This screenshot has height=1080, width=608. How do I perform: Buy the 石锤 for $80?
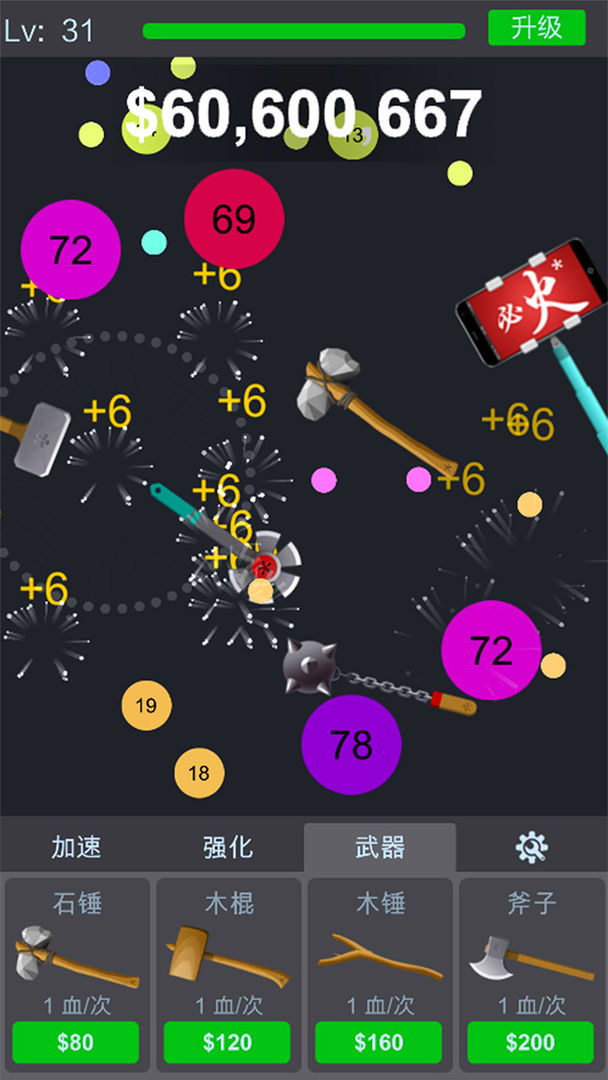click(76, 1042)
